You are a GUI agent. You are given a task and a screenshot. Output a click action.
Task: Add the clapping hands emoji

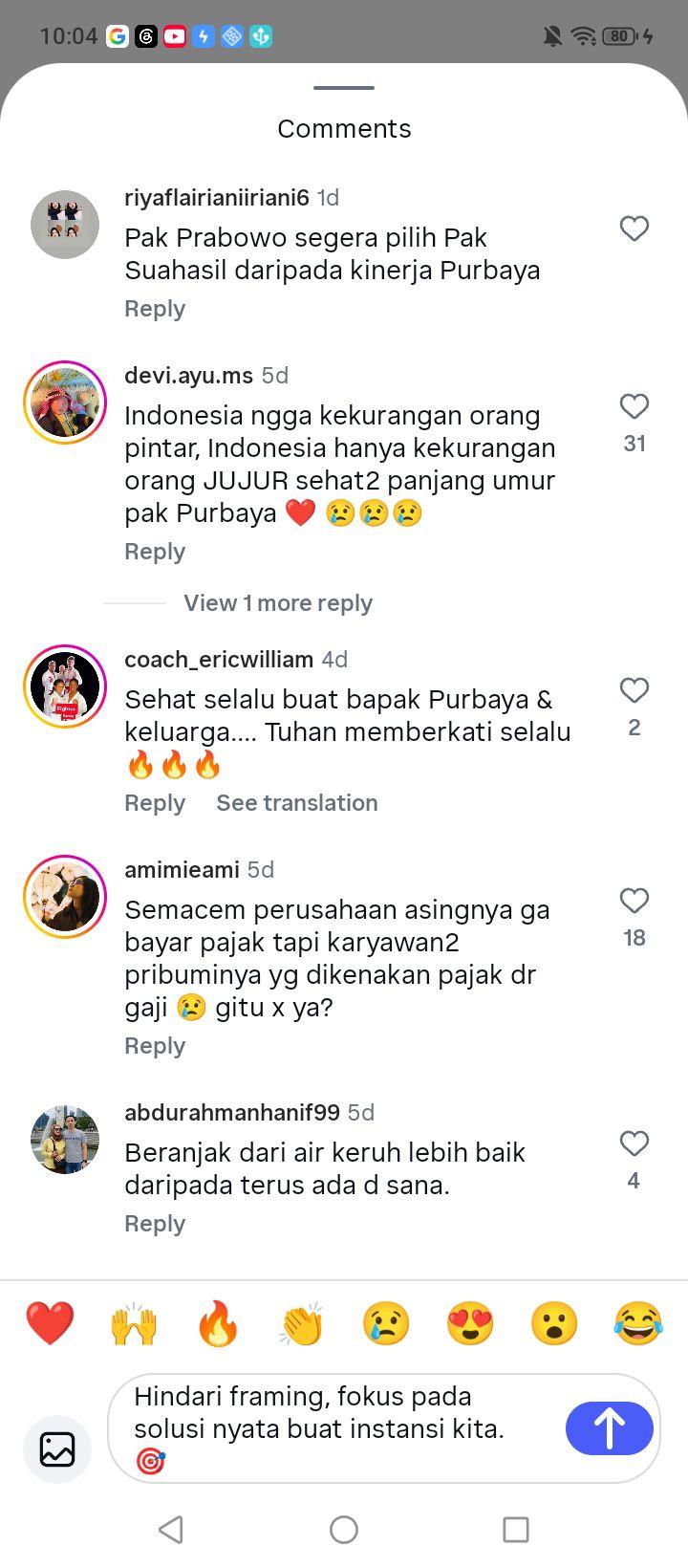302,1324
